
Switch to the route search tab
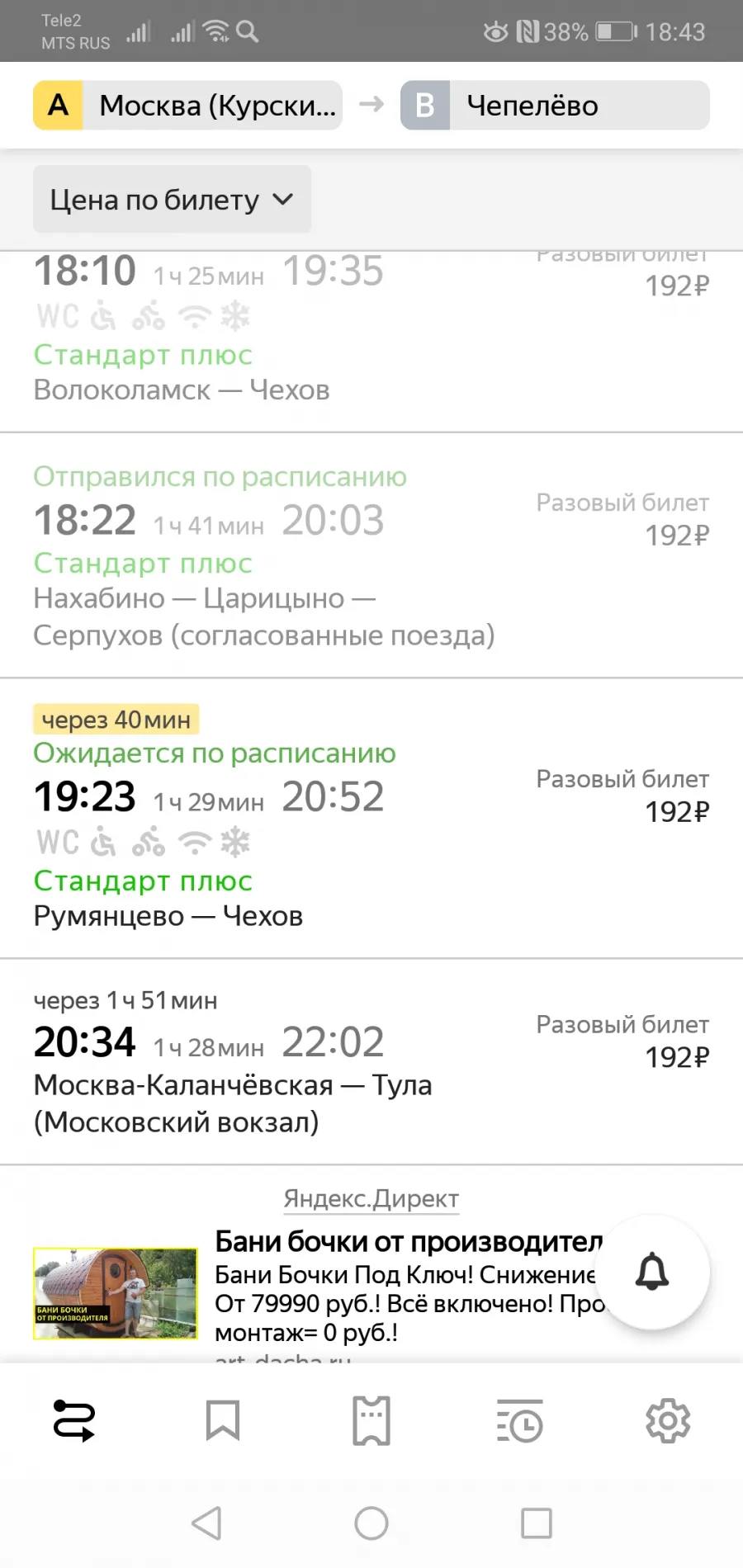[74, 1420]
